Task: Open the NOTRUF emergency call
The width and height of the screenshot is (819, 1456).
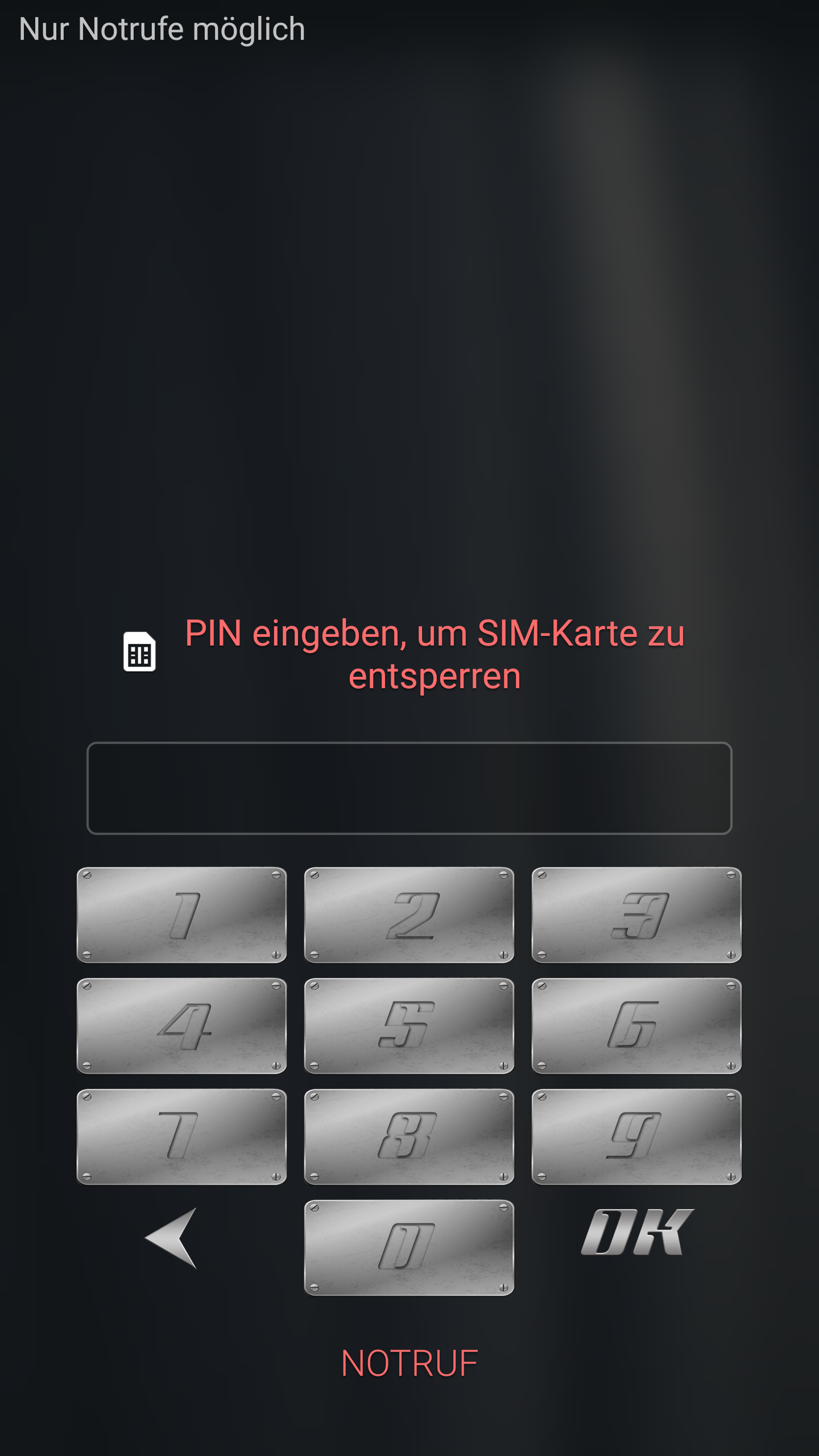Action: [409, 1363]
